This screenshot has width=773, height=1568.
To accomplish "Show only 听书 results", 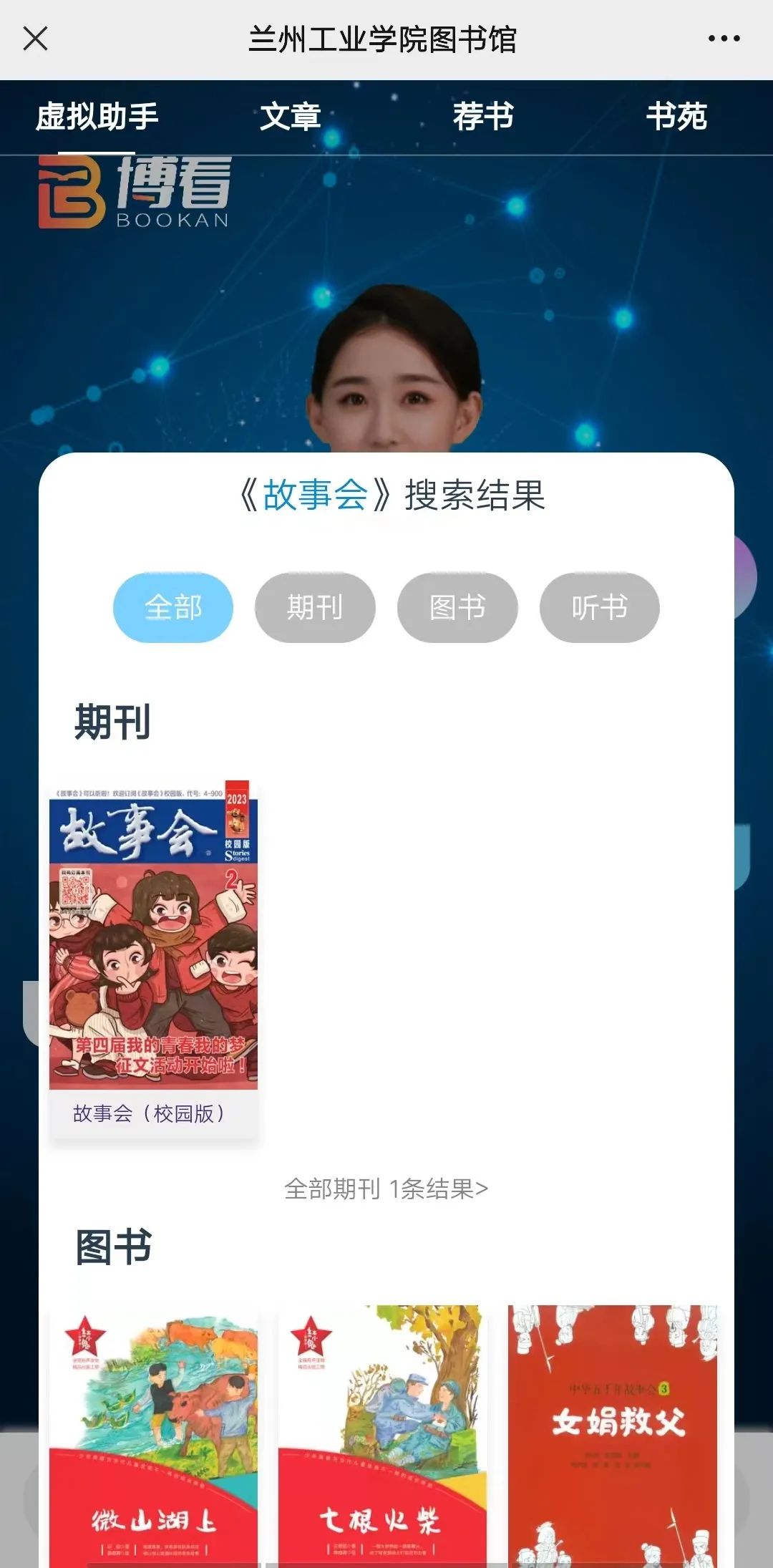I will (x=599, y=608).
